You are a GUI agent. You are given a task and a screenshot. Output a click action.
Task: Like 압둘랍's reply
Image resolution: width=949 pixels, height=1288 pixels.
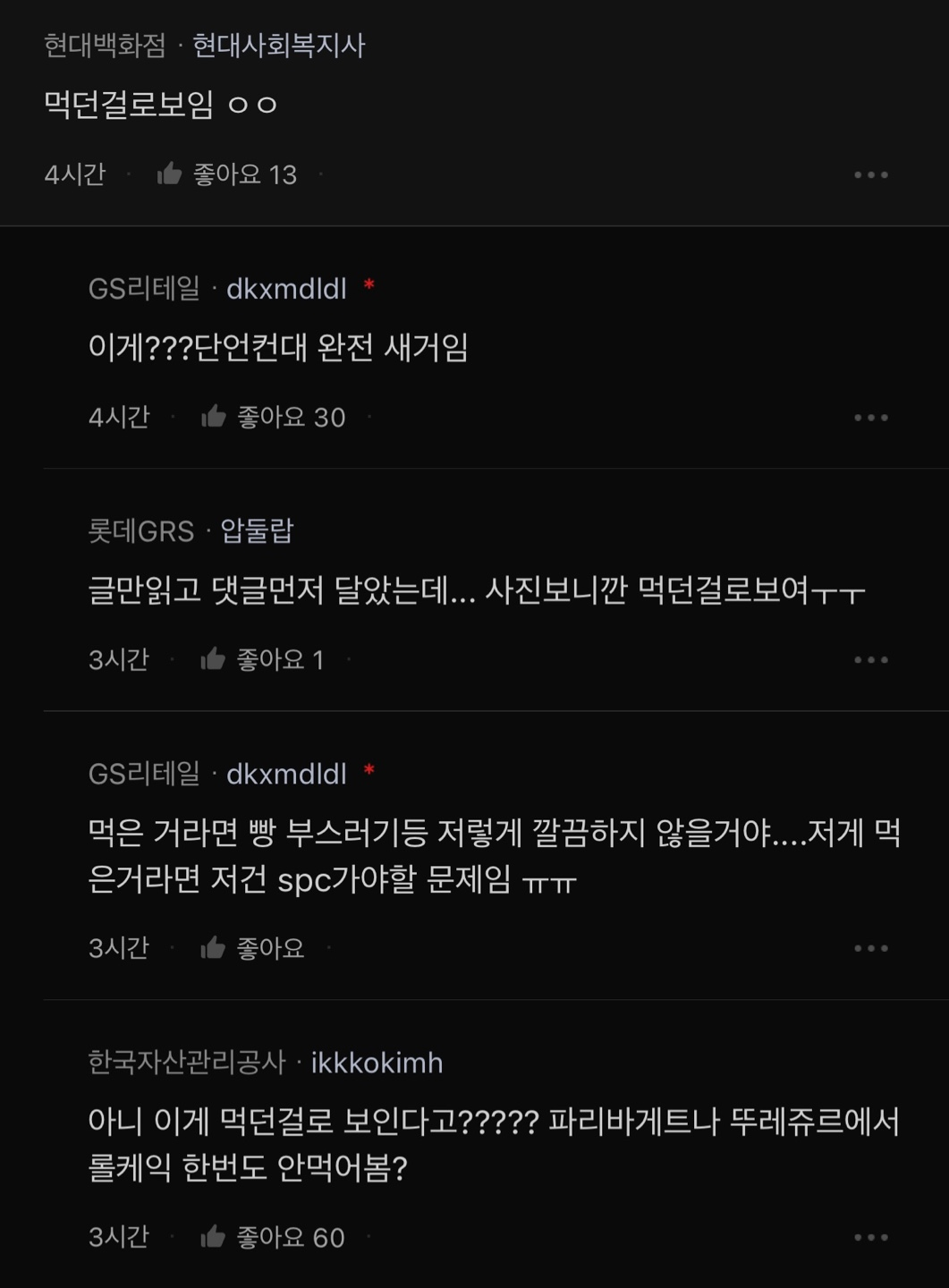point(213,660)
